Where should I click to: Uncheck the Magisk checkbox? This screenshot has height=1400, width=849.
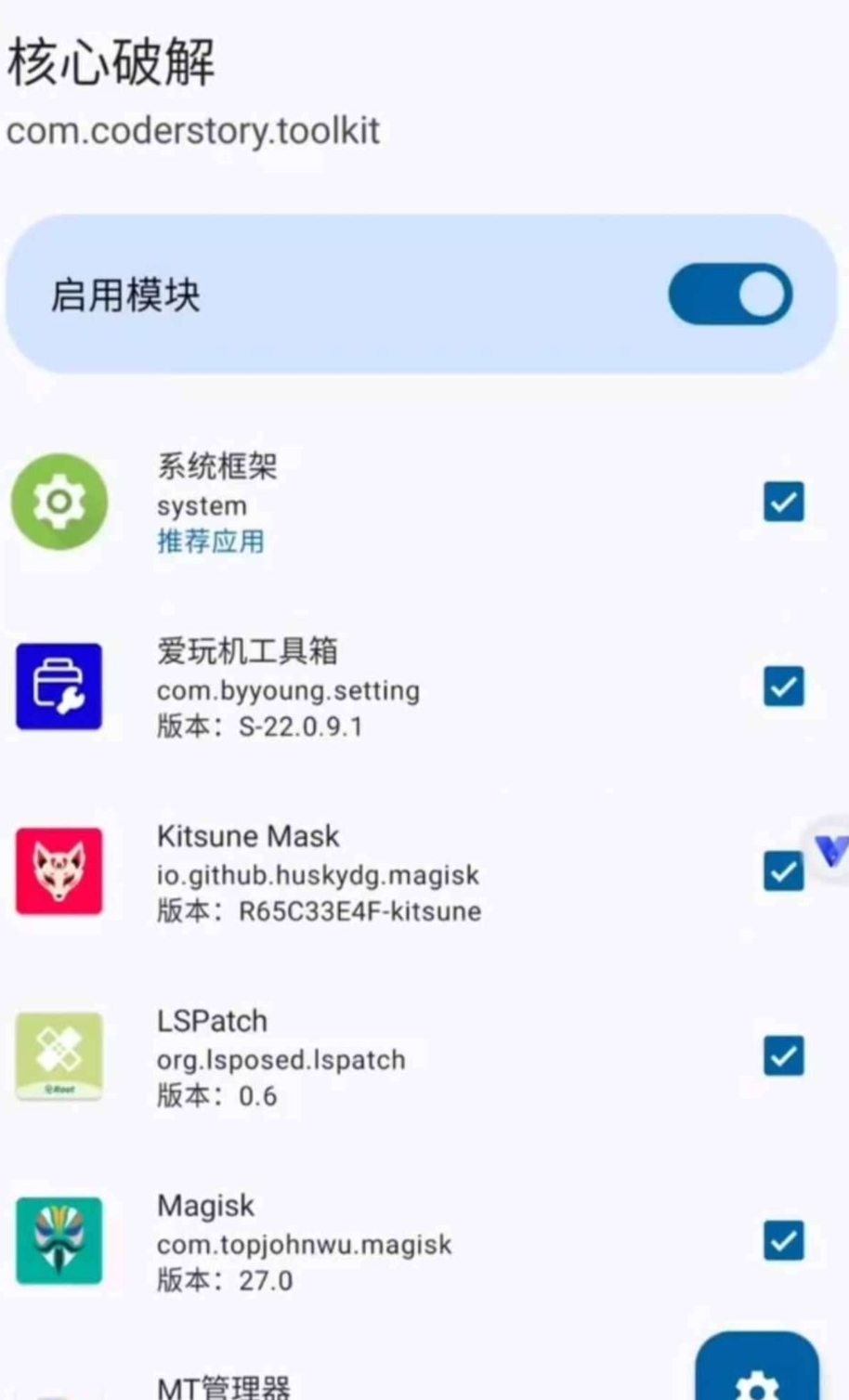(783, 1241)
